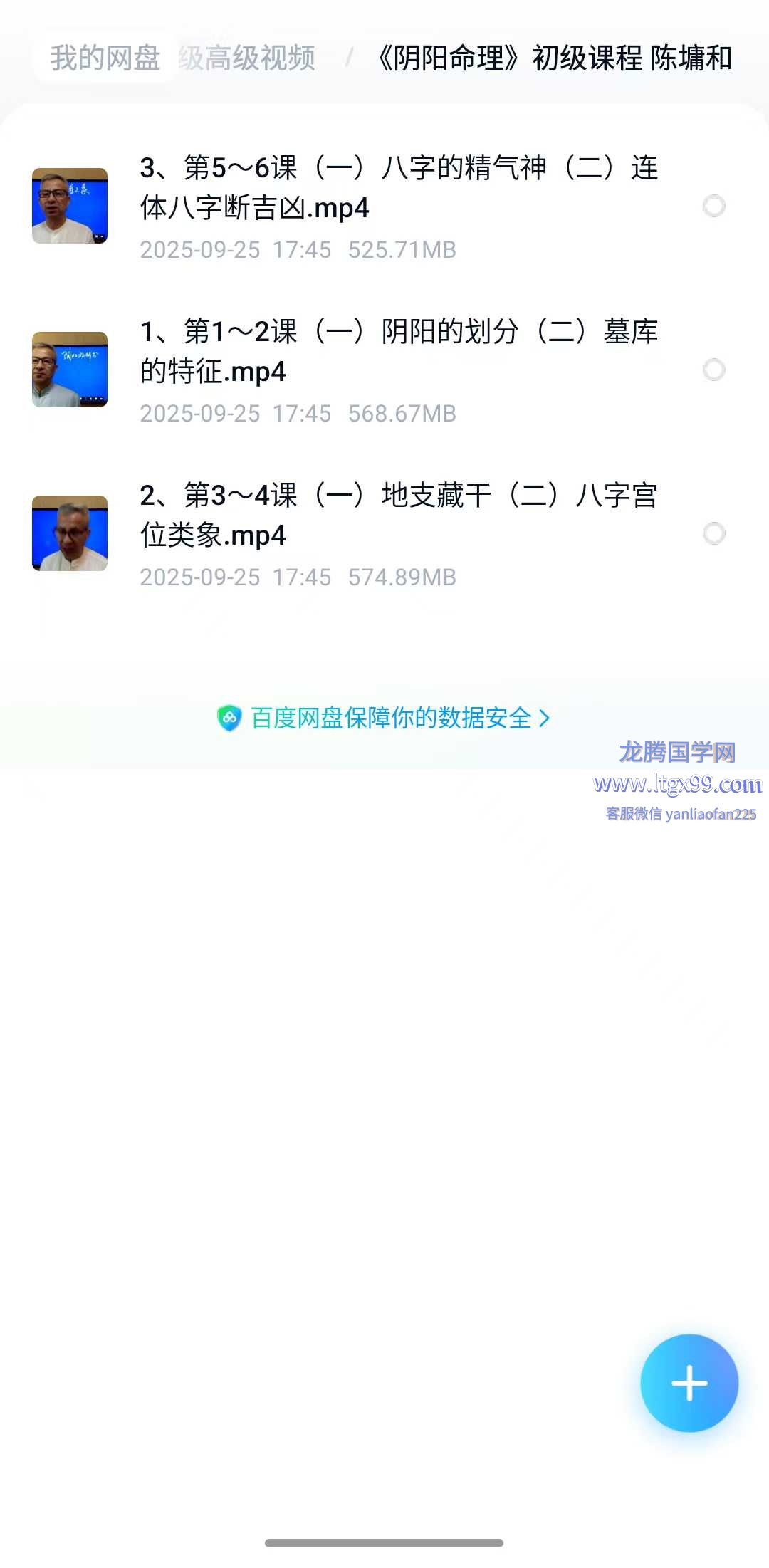Select the 3、第5～6课 file checkbox
This screenshot has height=1568, width=769.
coord(713,207)
